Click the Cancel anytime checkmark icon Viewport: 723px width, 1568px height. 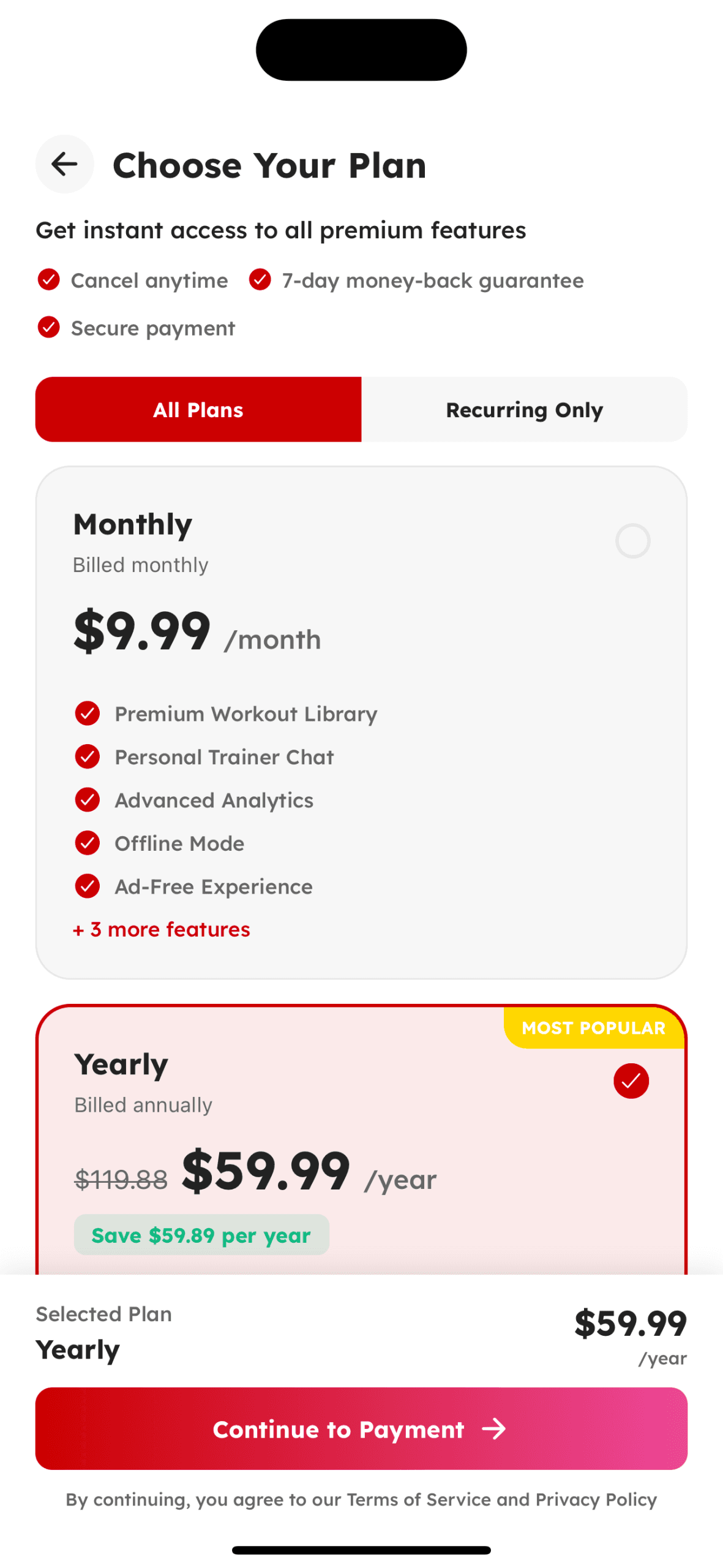pos(48,280)
